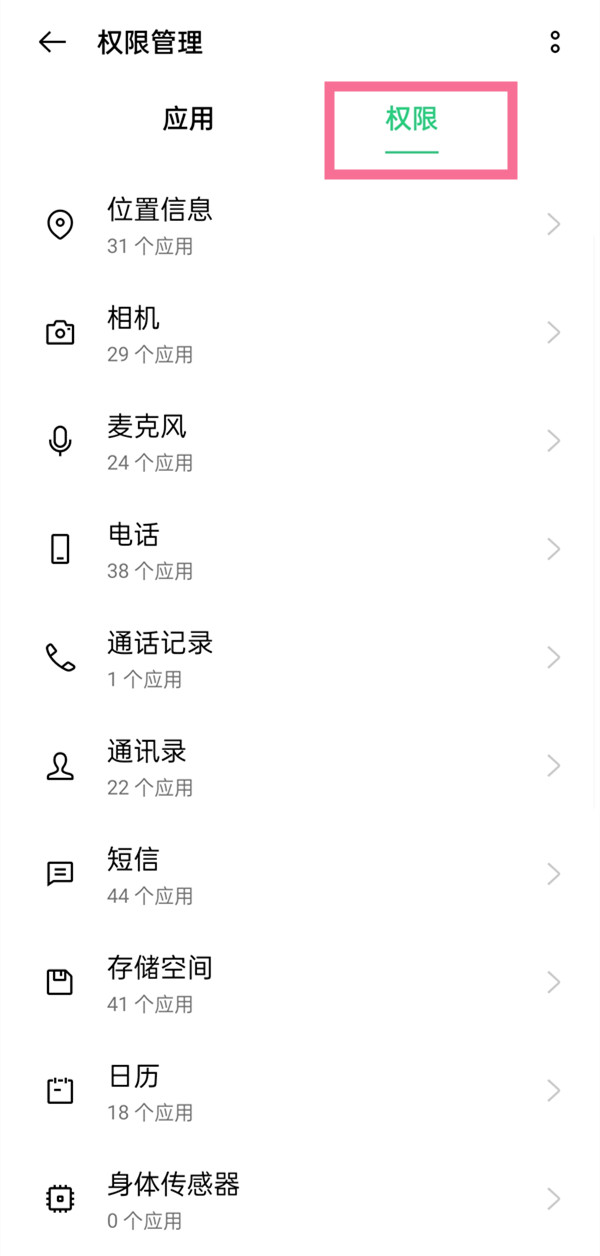Screen dimensions: 600x1256
Task: Open the 短信 permission list
Action: pyautogui.click(x=300, y=874)
